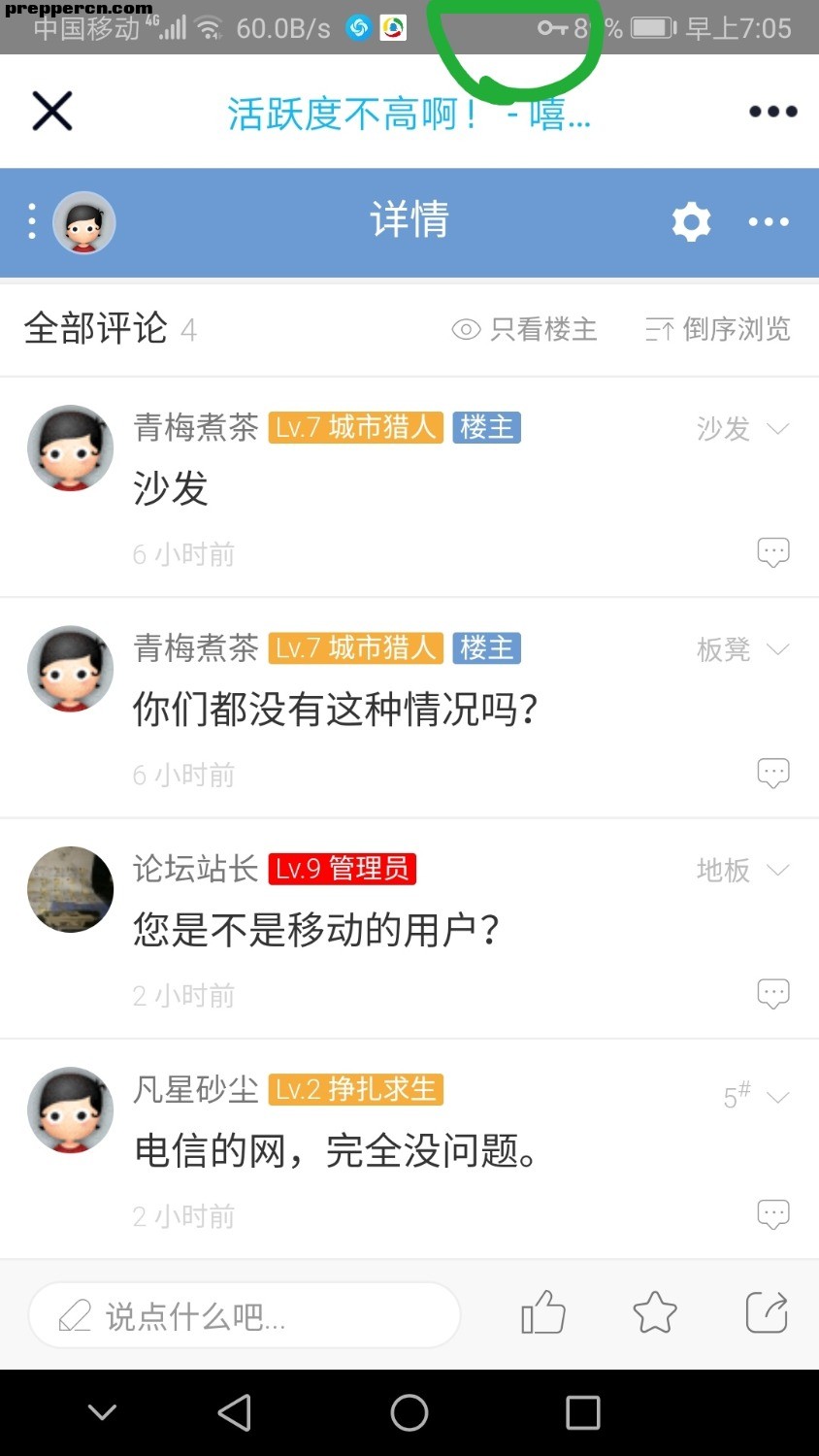Tap the avatar in the blue header bar
The image size is (819, 1456).
click(83, 222)
